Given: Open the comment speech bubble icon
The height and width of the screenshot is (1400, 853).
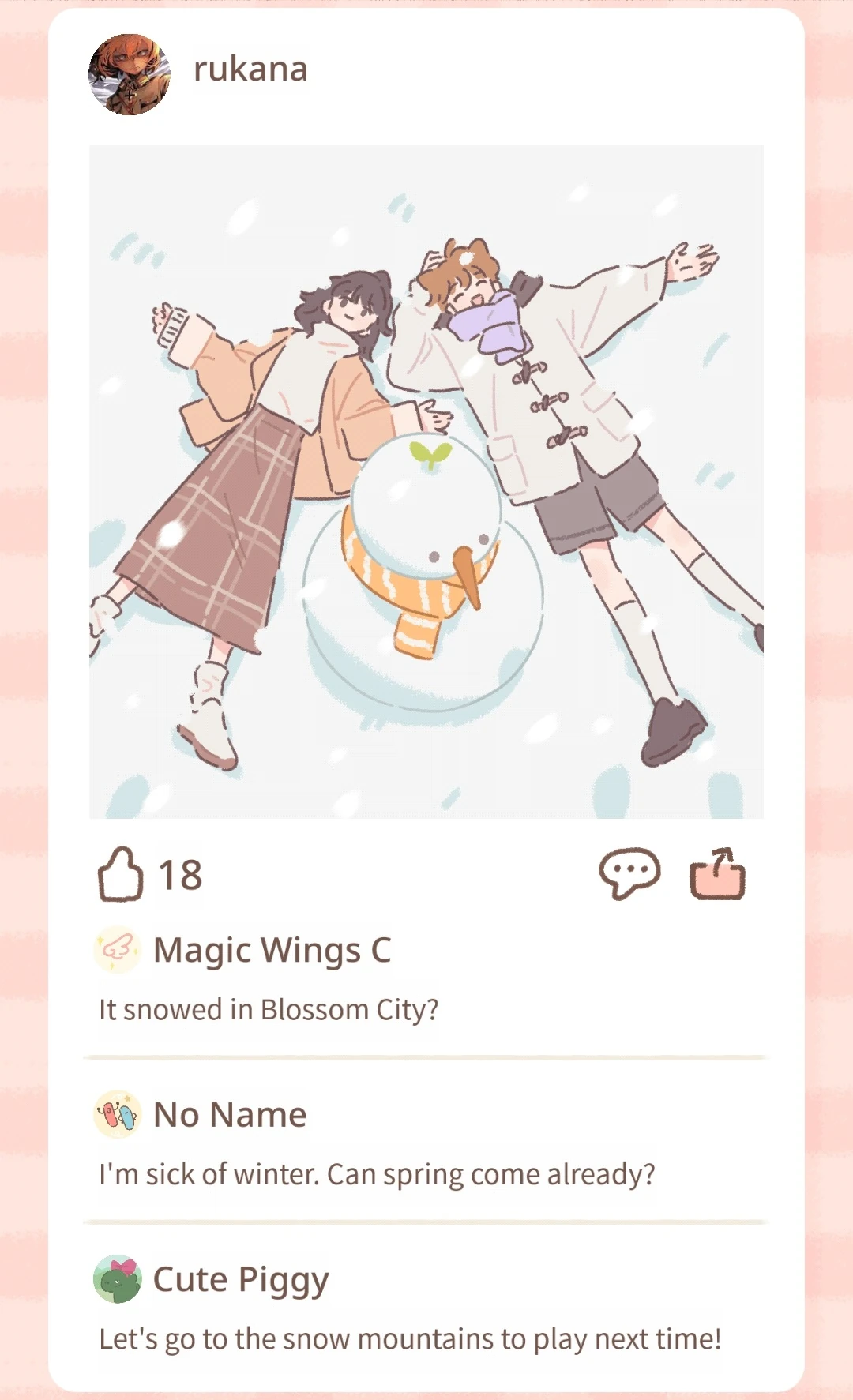Looking at the screenshot, I should tap(629, 873).
